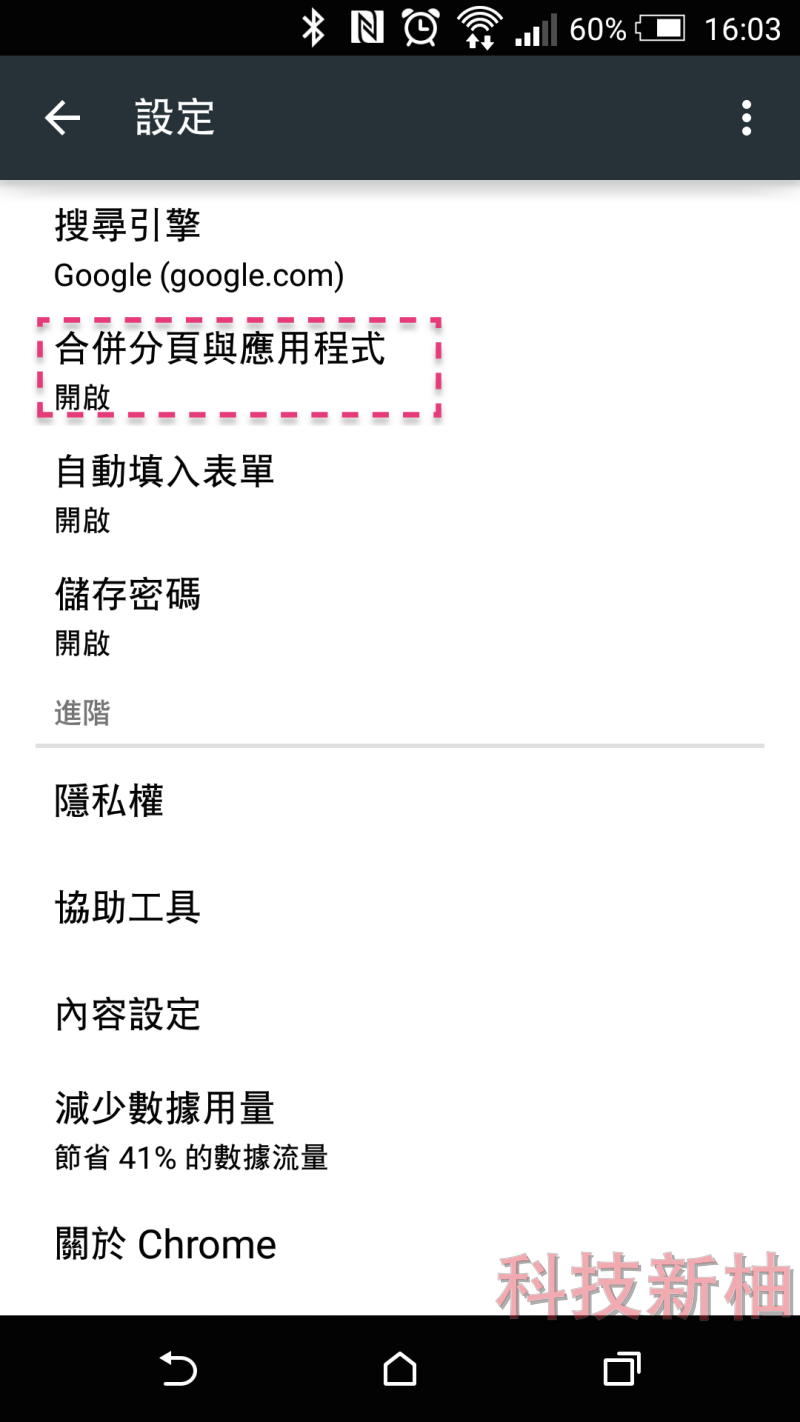
Task: Open the overflow menu in the app bar
Action: [746, 118]
